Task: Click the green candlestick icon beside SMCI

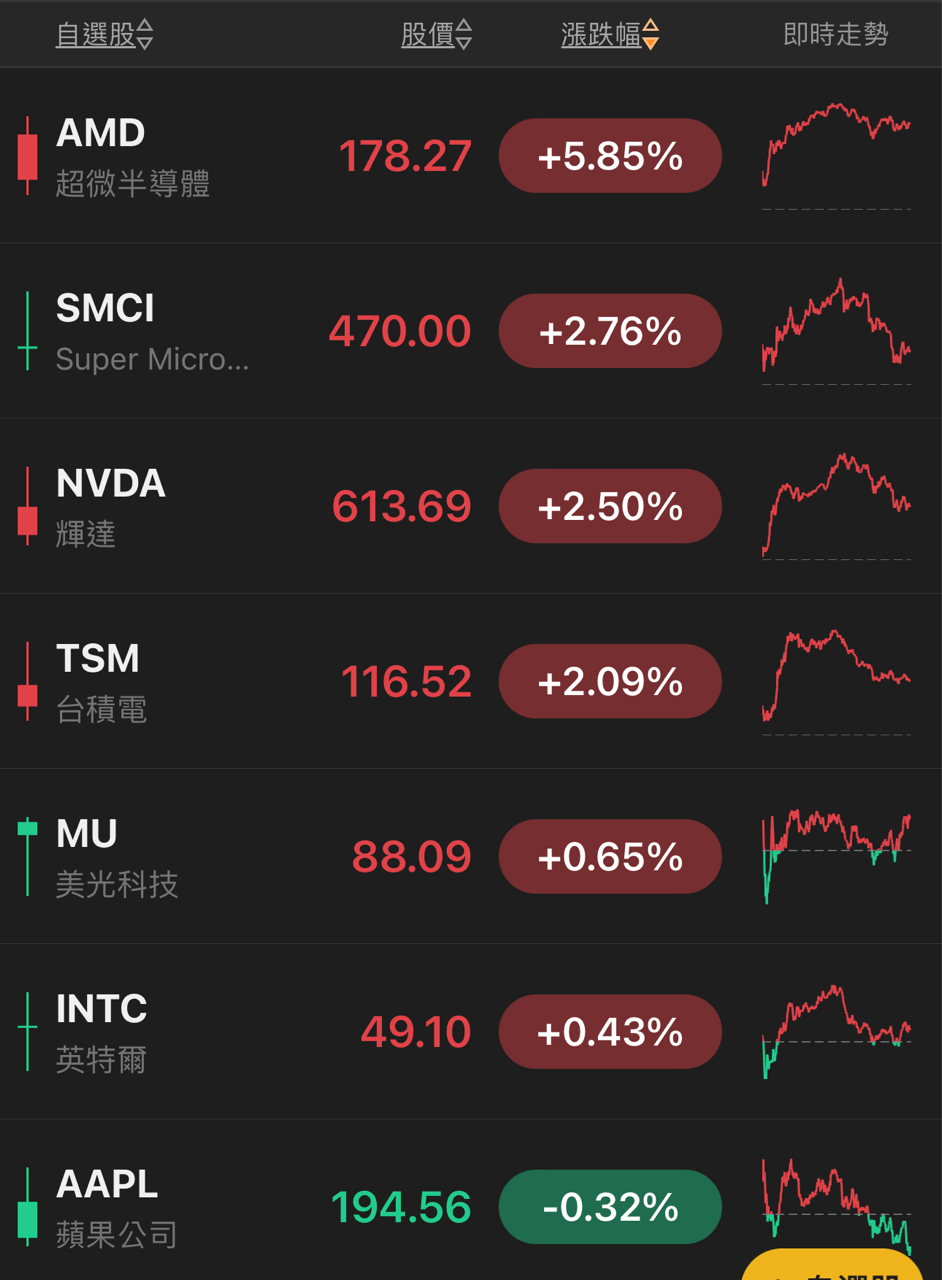Action: [x=26, y=331]
